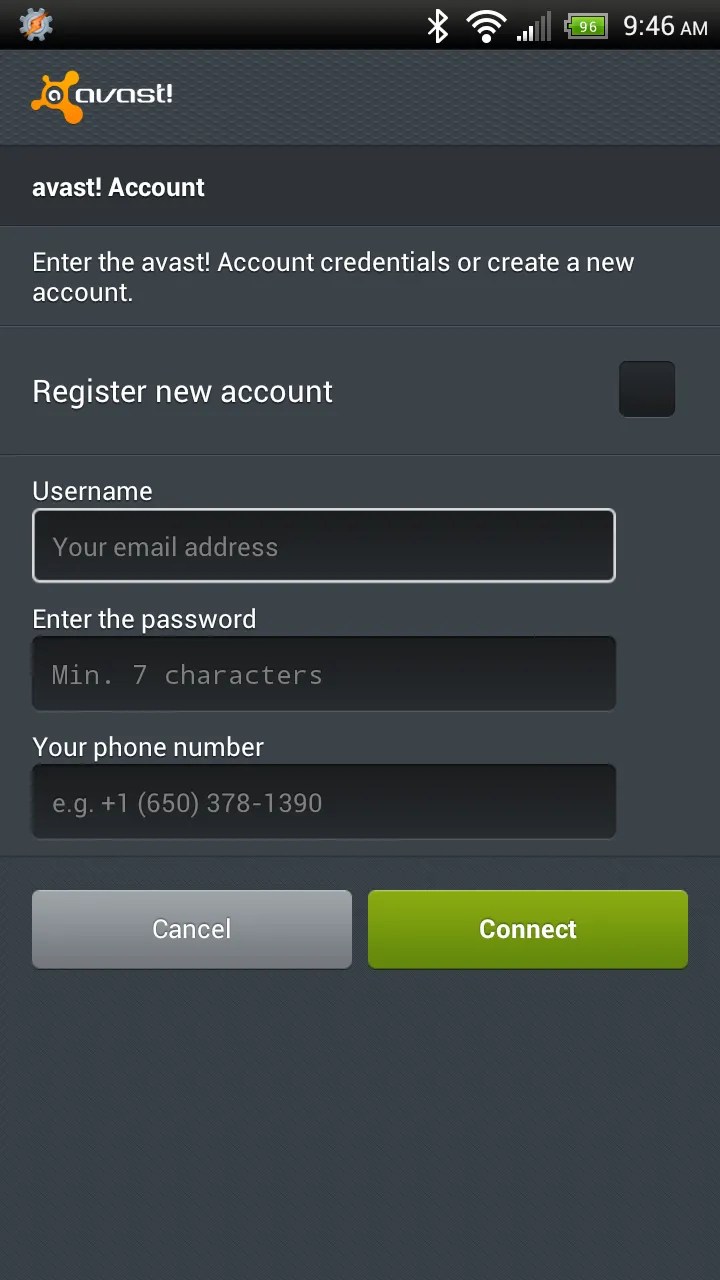The image size is (720, 1280).
Task: Tap the account credentials instruction text
Action: pos(332,277)
